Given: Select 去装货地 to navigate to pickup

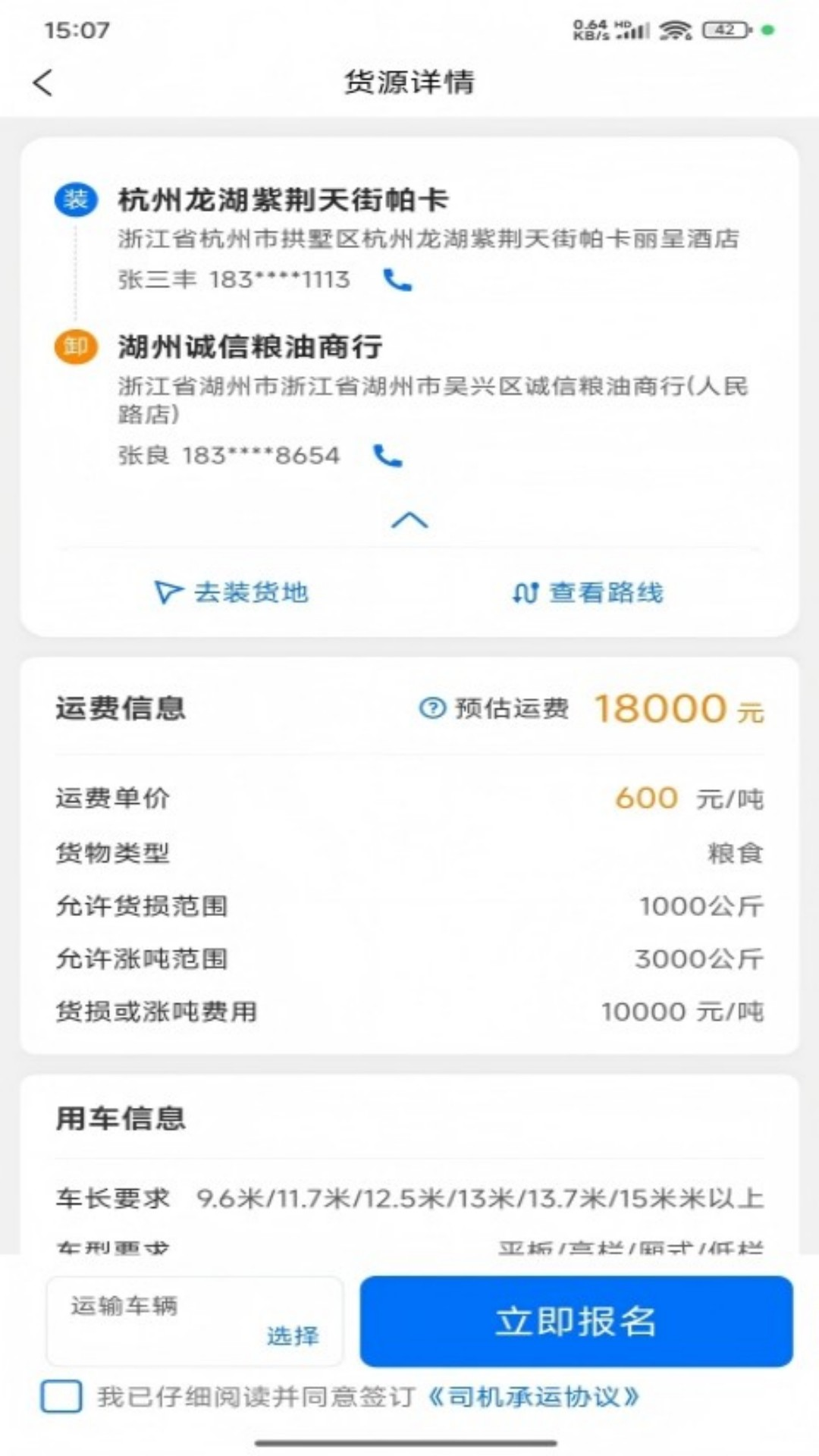Looking at the screenshot, I should 250,594.
